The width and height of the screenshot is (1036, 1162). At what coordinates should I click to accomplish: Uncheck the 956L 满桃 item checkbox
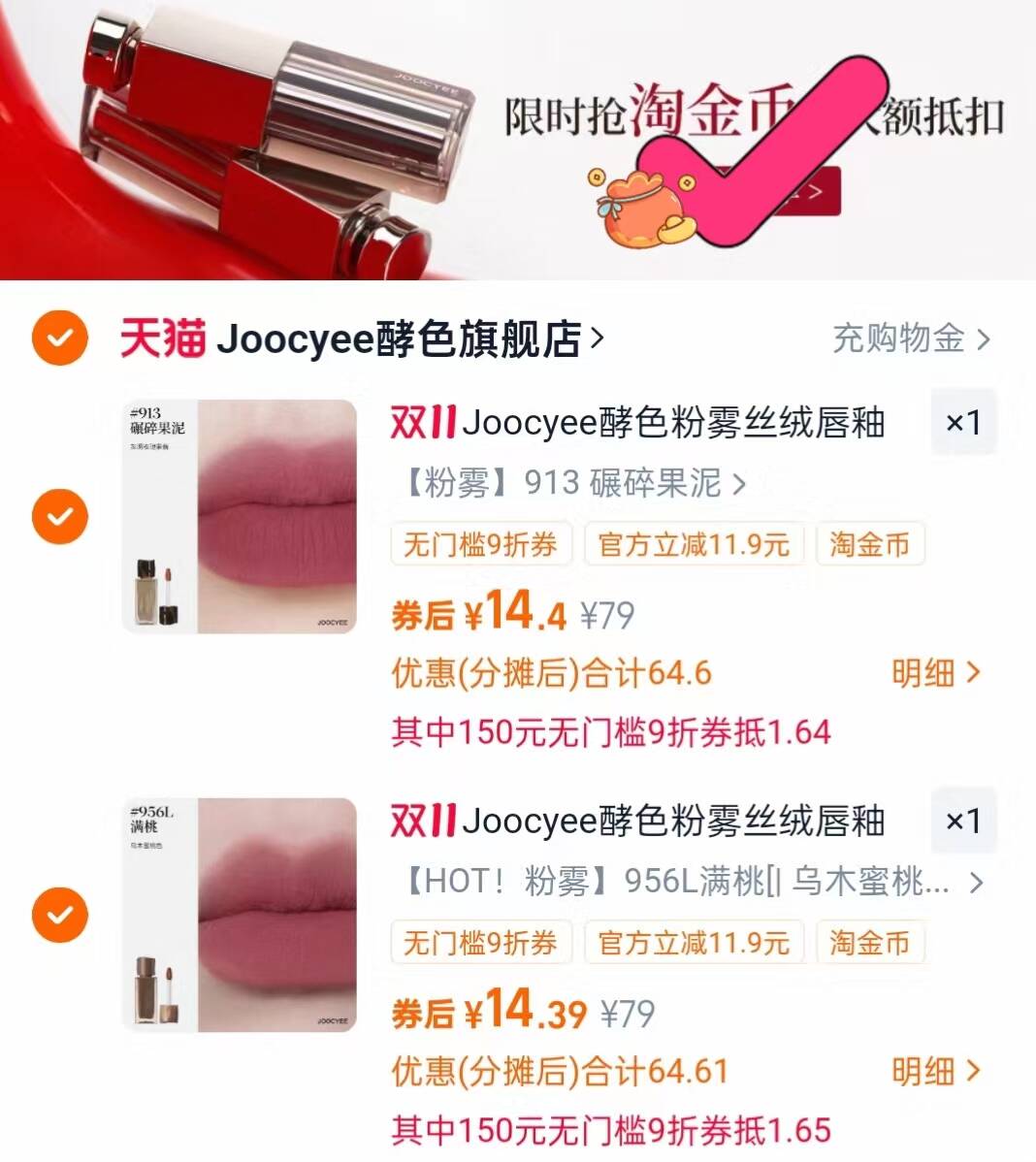[59, 914]
